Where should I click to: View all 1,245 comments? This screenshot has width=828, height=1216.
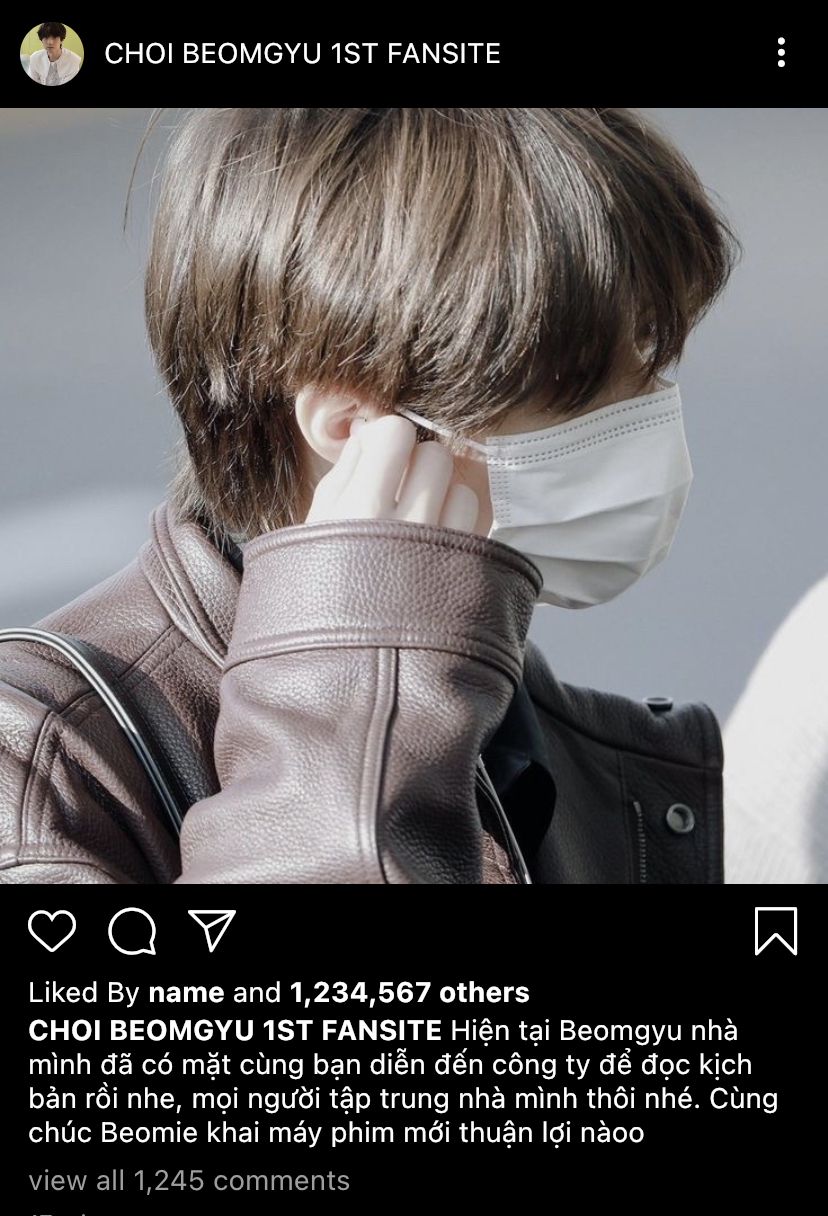click(189, 1180)
